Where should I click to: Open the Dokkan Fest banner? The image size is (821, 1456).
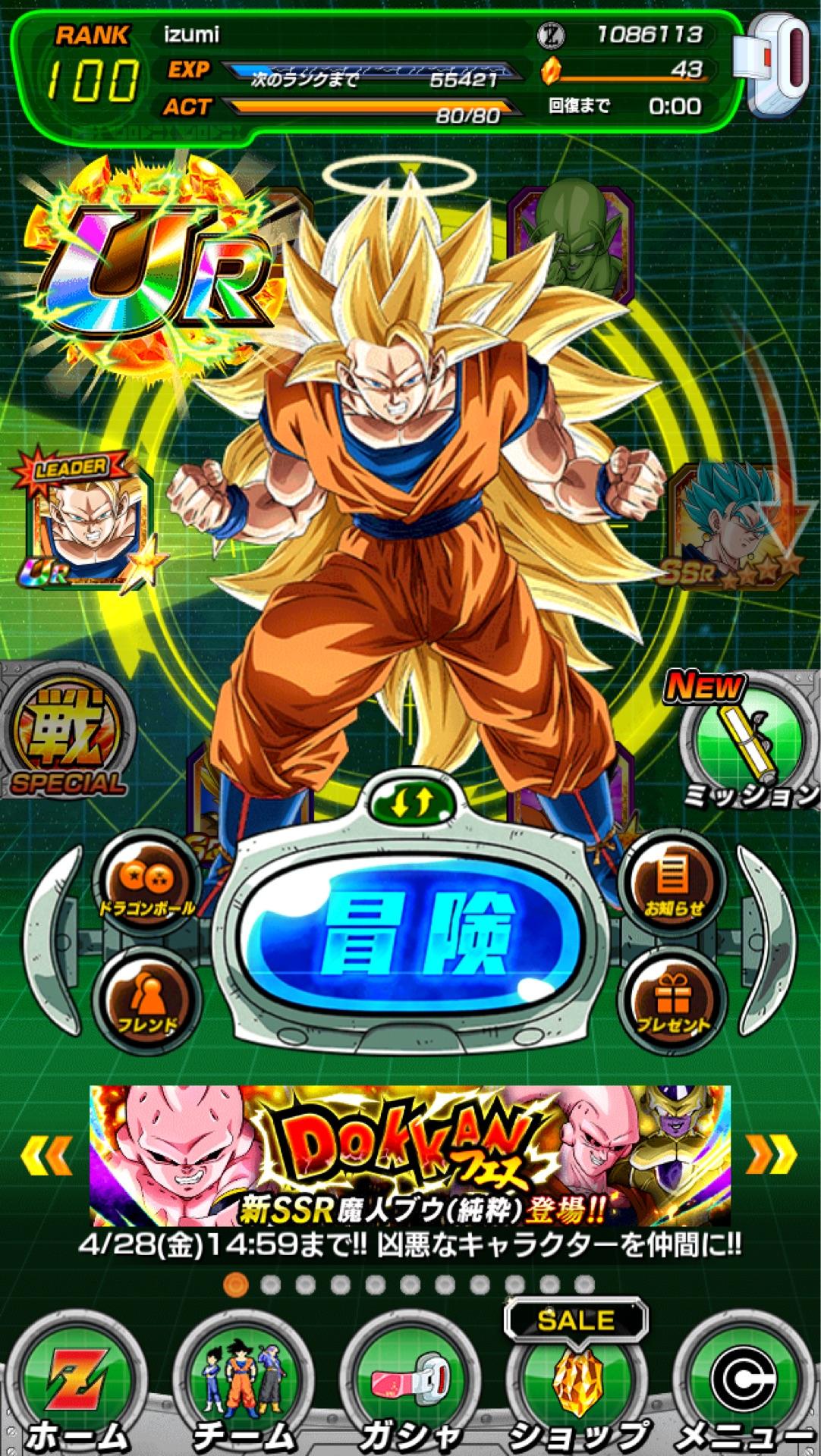[x=410, y=1156]
